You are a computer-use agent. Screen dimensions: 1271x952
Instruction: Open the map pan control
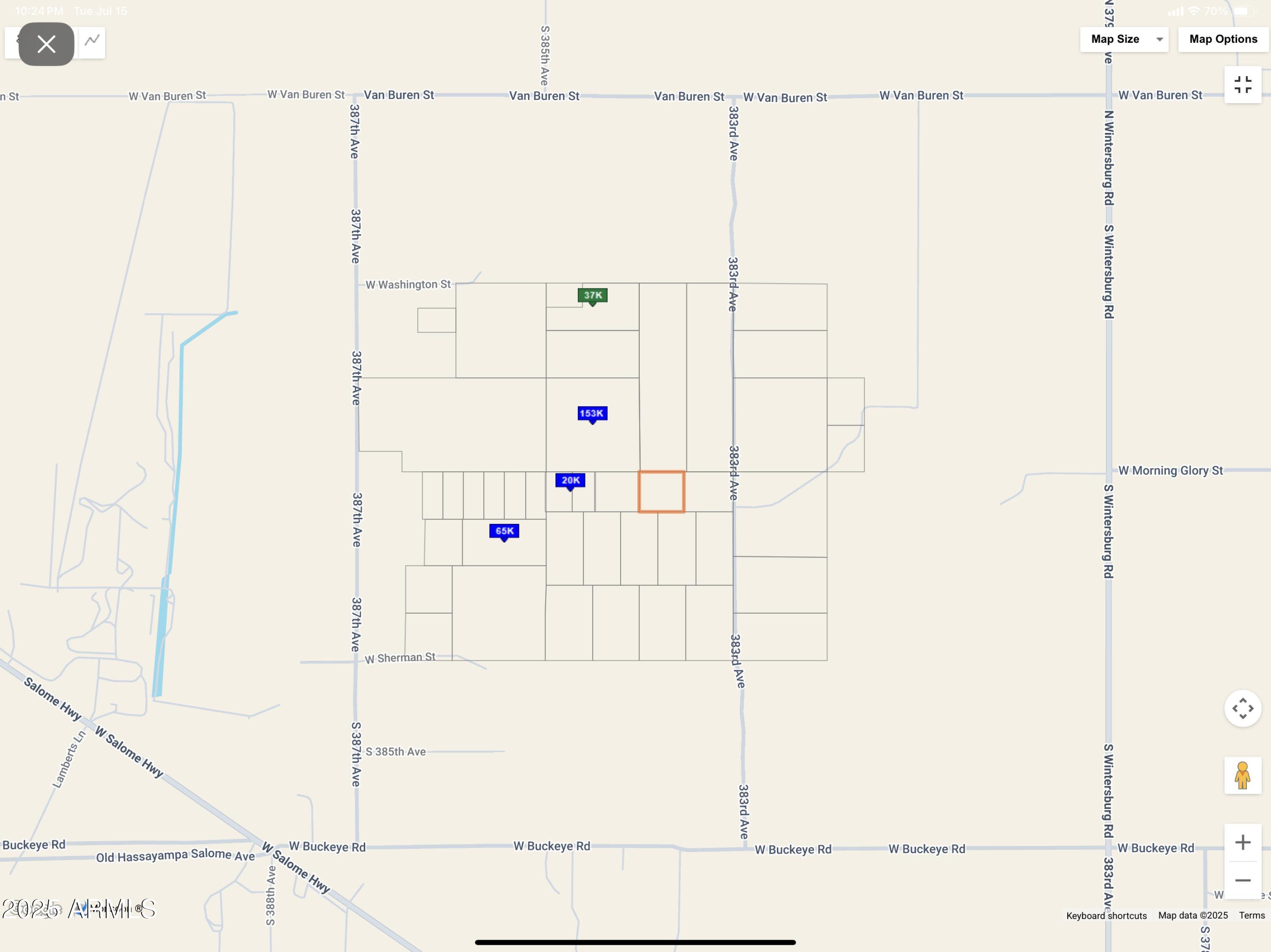(x=1242, y=708)
